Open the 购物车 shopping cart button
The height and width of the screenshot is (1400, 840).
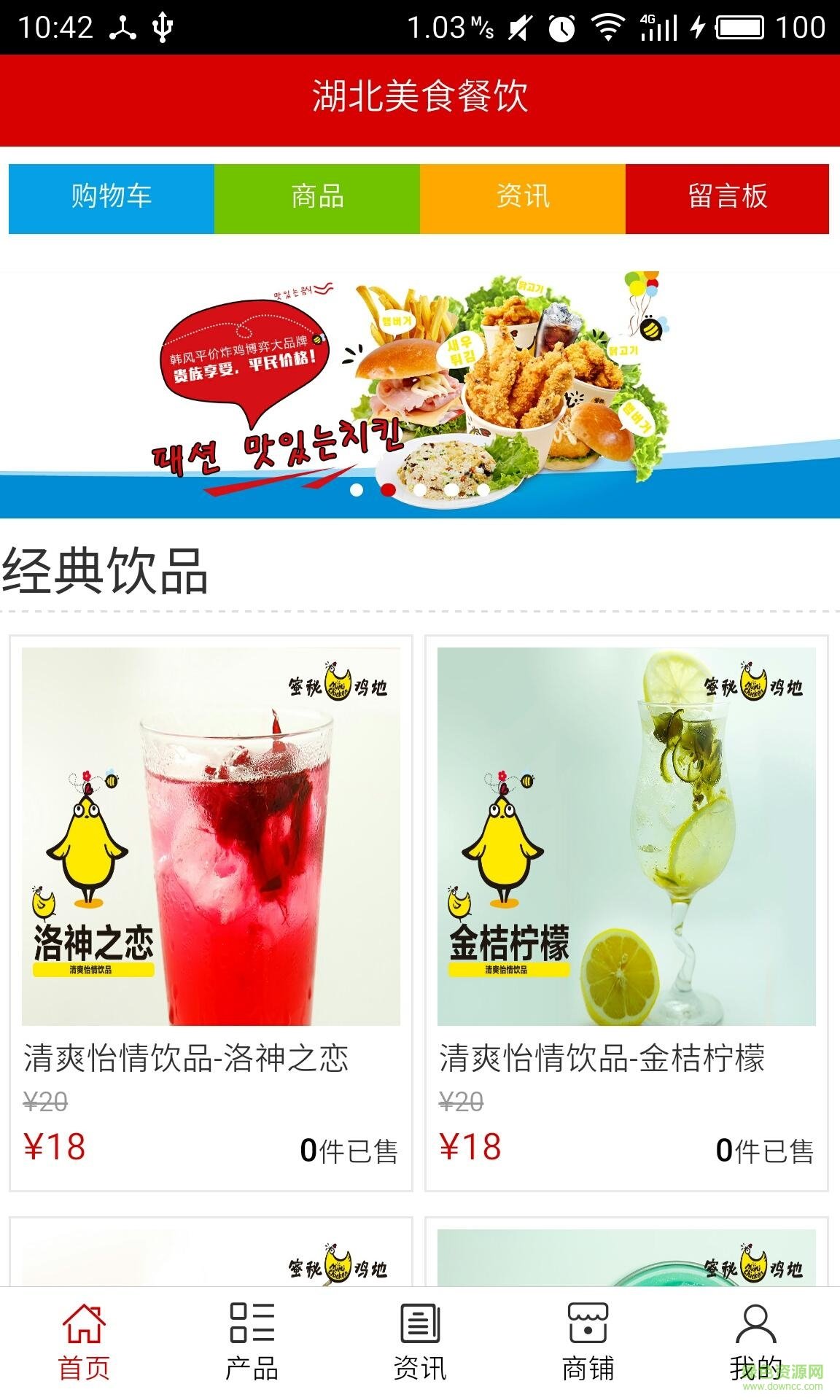click(112, 198)
